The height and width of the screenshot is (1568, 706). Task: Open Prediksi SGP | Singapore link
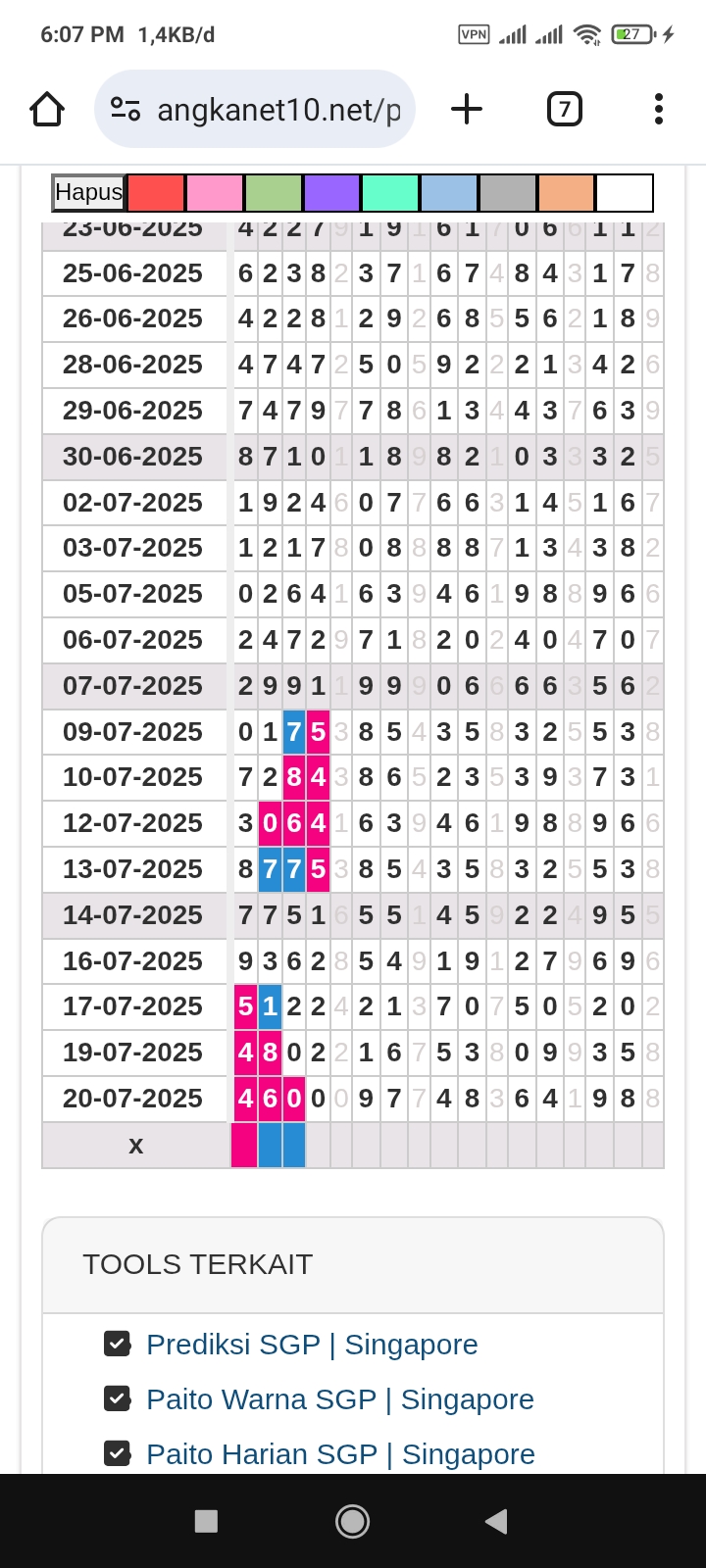point(312,1345)
